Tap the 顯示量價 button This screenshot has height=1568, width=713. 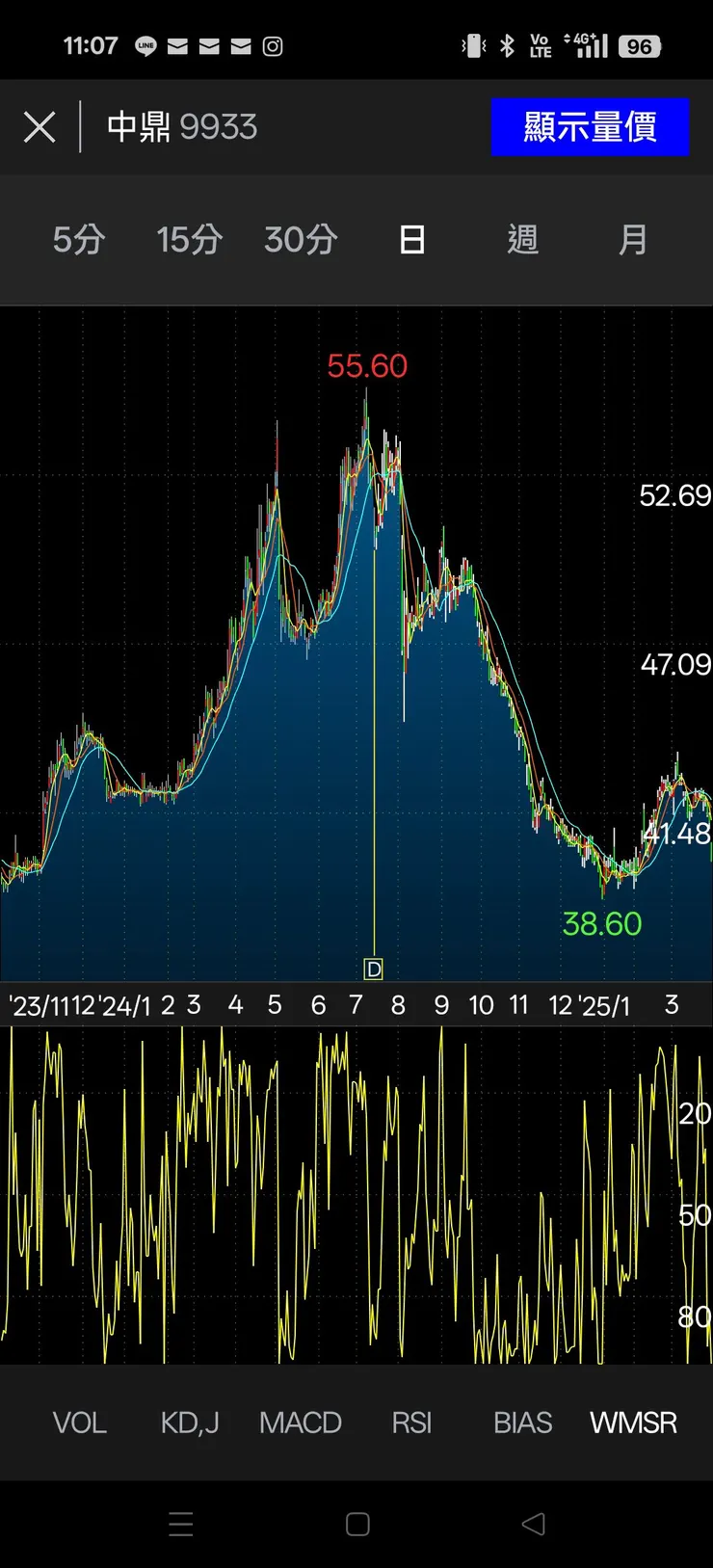[x=590, y=127]
